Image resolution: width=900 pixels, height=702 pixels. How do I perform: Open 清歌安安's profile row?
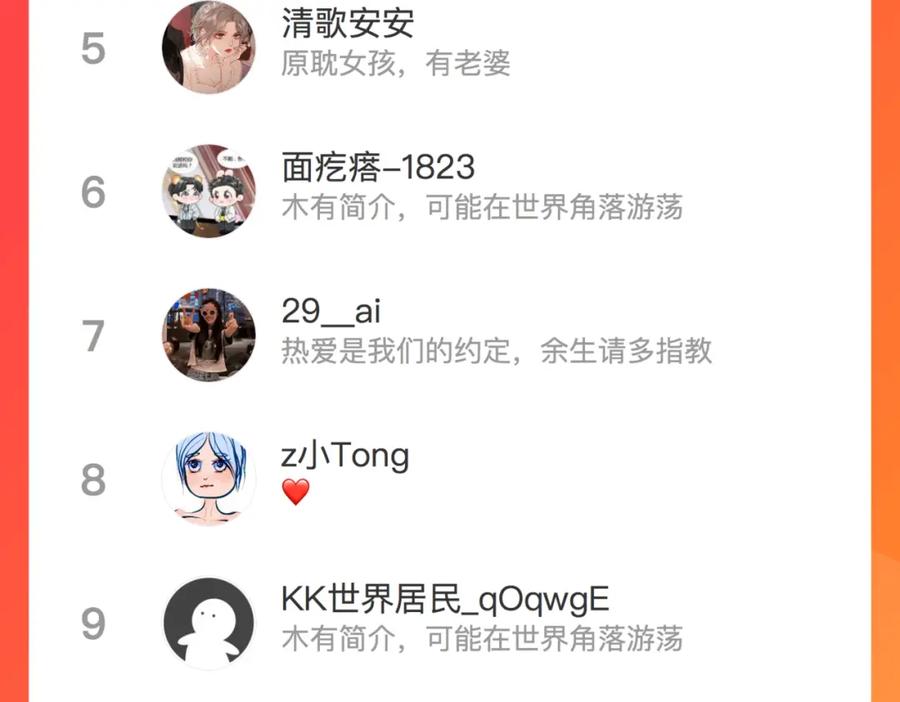449,48
